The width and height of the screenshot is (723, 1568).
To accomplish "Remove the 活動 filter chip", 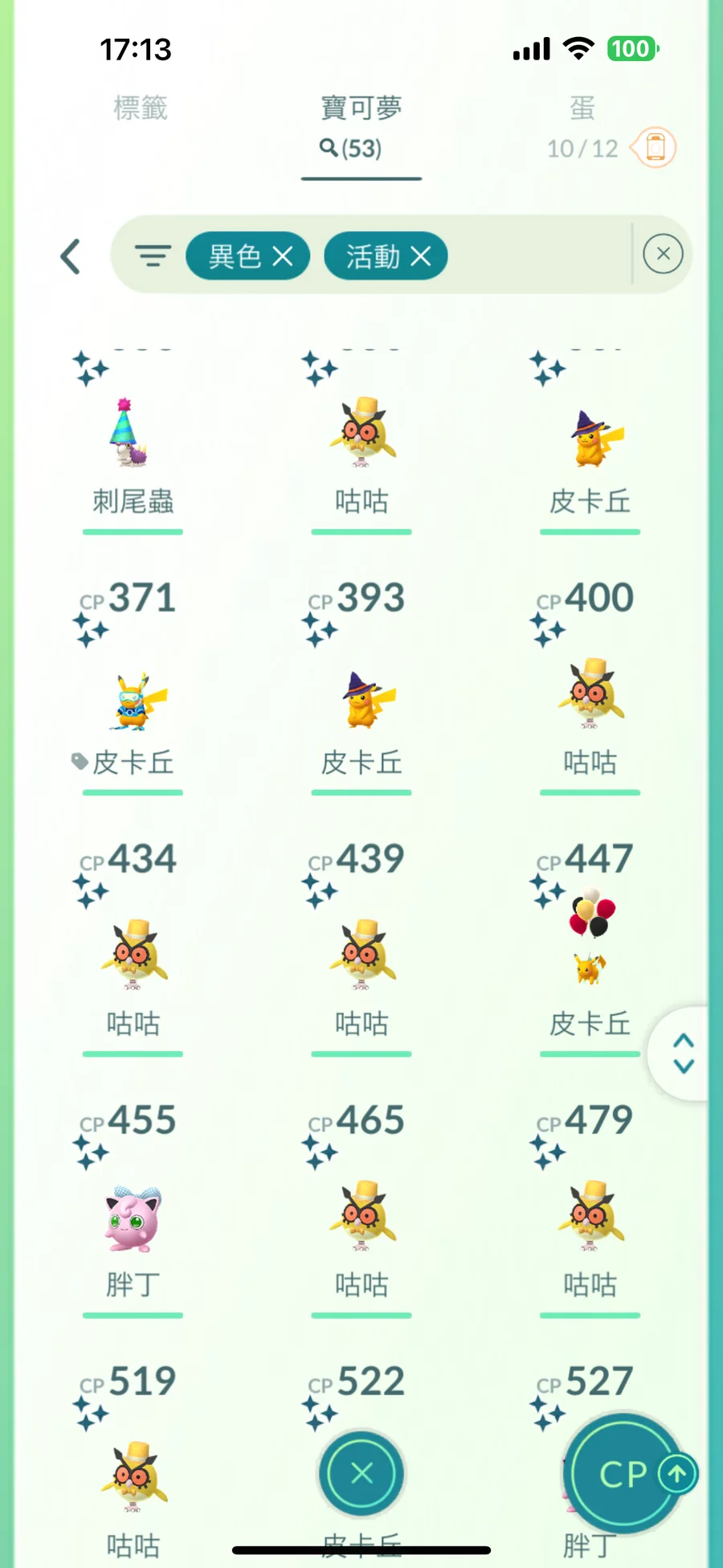I will 420,256.
